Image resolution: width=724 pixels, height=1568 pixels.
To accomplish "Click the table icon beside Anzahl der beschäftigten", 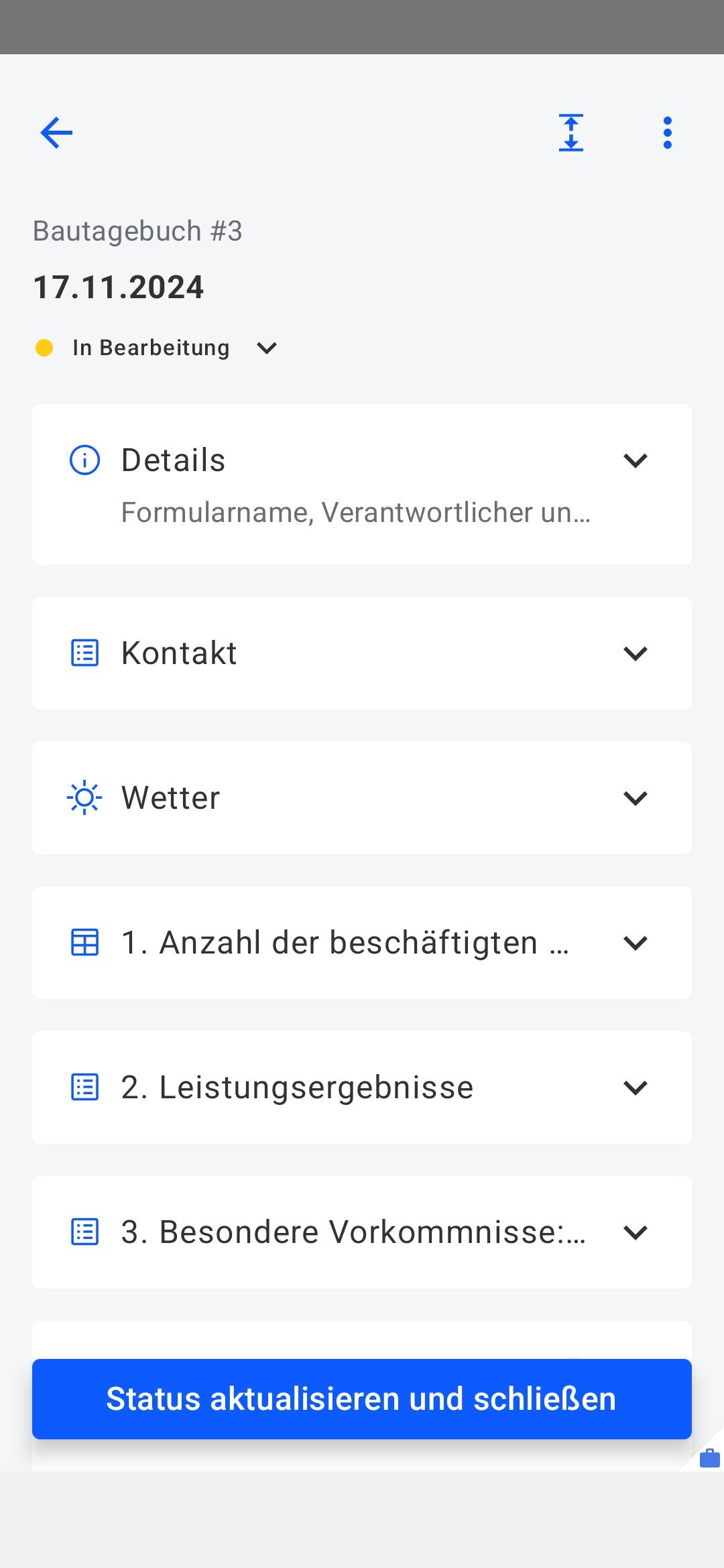I will (x=83, y=942).
